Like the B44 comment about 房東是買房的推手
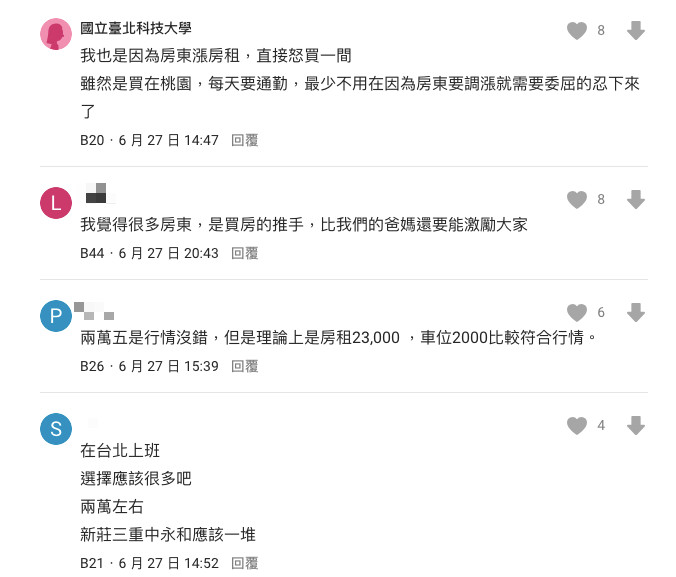This screenshot has height=577, width=676. tap(577, 200)
